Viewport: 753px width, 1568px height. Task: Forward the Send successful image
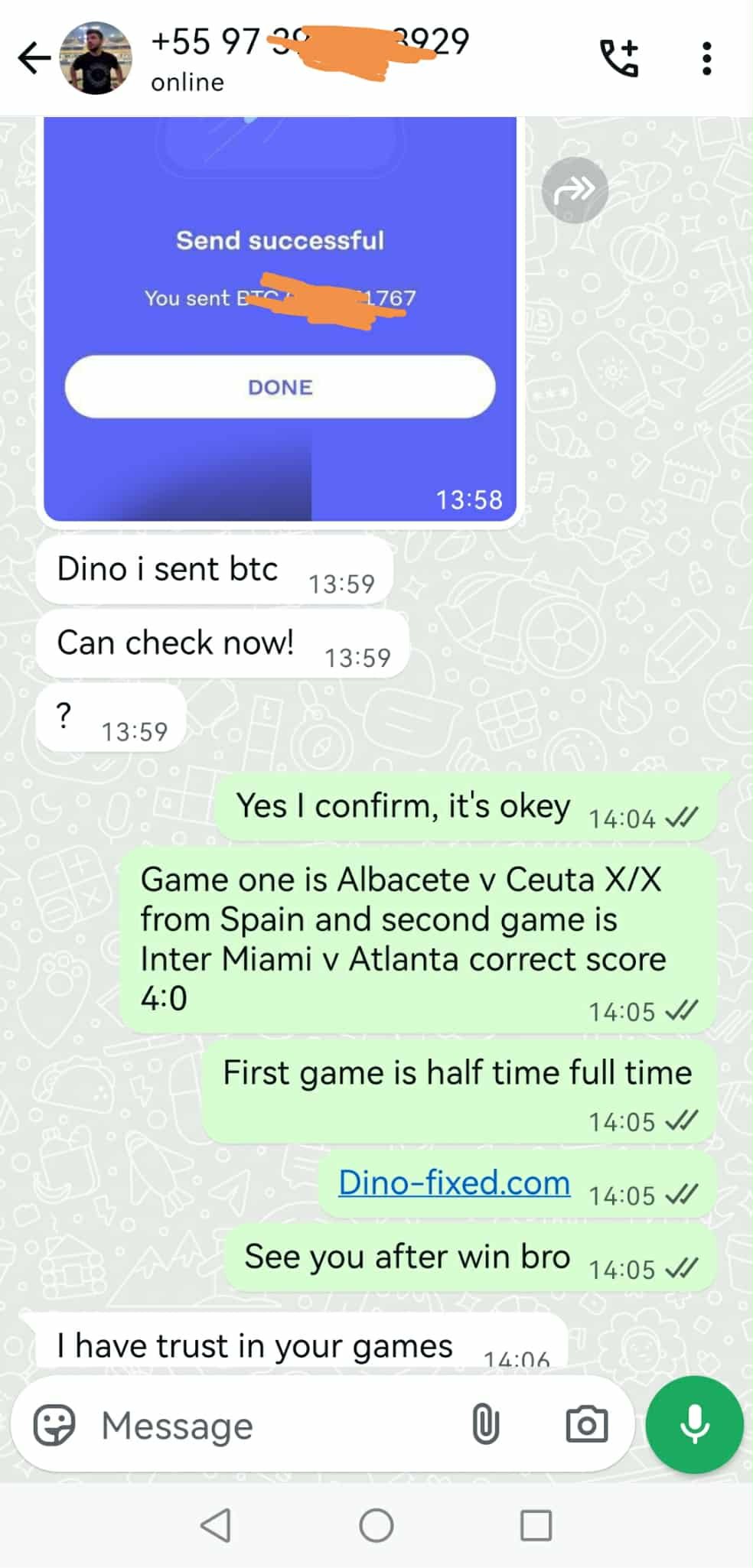coord(575,190)
